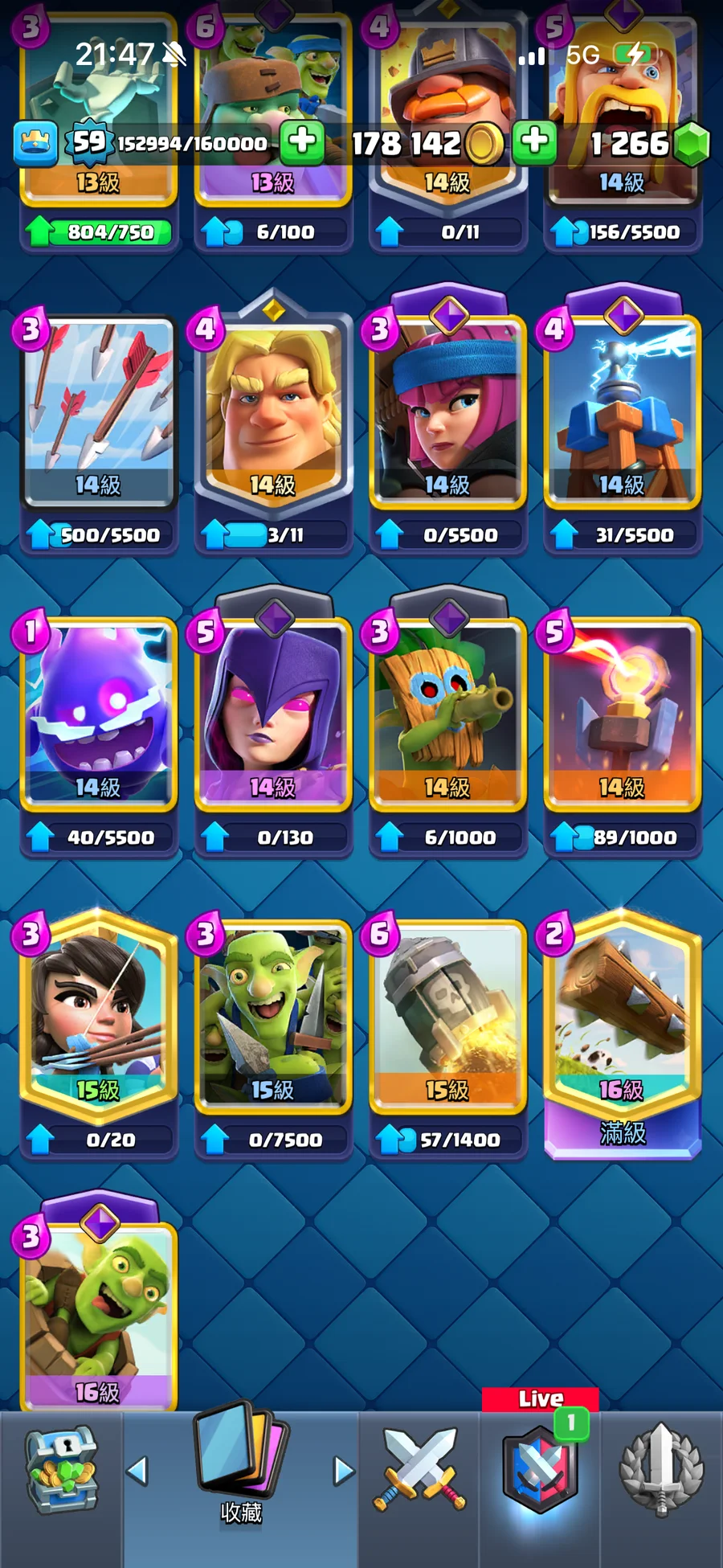Open the Electro Spirit card
Viewport: 723px width, 1568px height.
coord(98,712)
